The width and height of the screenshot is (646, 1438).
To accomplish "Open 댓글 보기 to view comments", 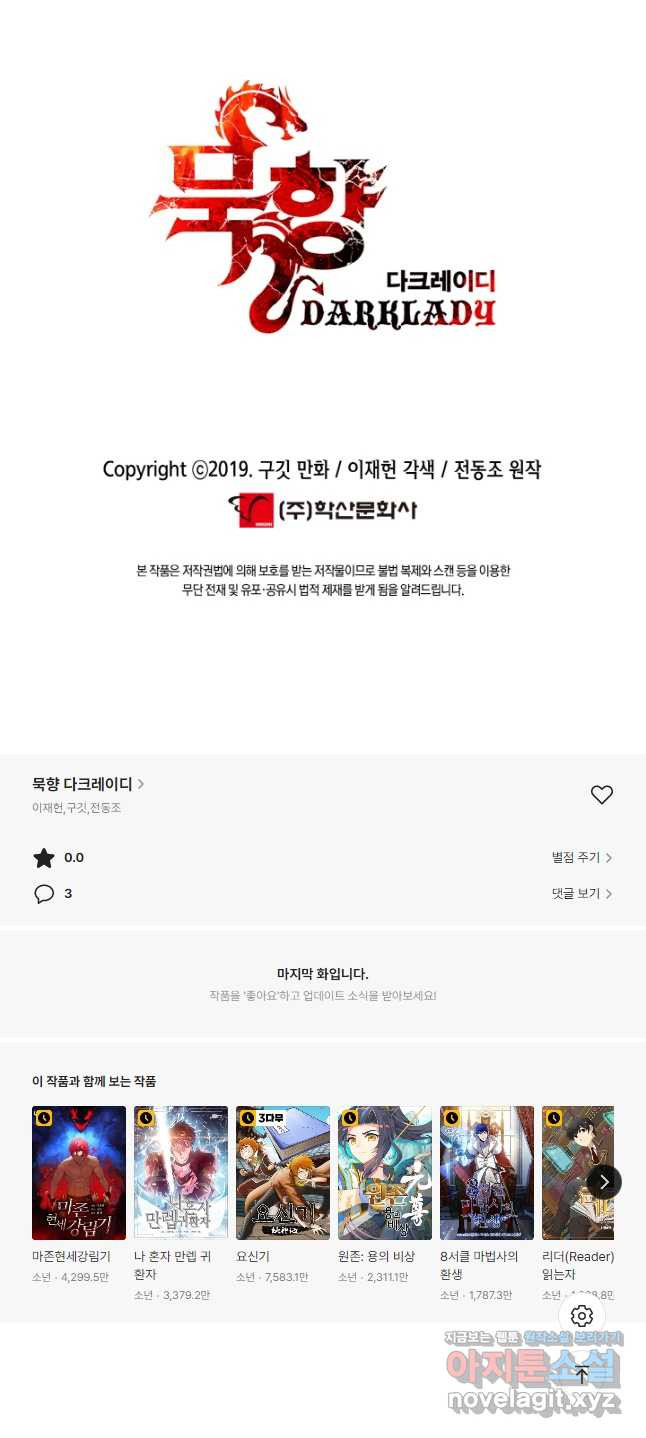I will [x=582, y=894].
